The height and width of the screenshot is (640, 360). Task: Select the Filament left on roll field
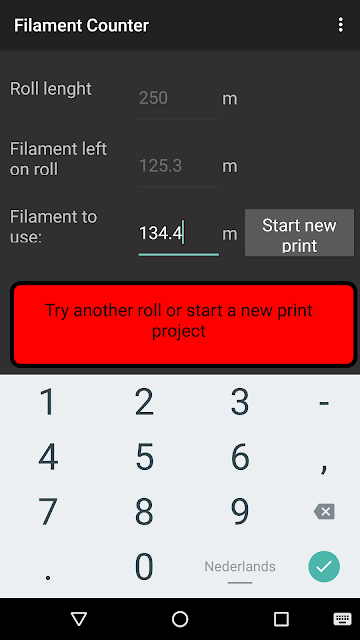click(x=179, y=166)
